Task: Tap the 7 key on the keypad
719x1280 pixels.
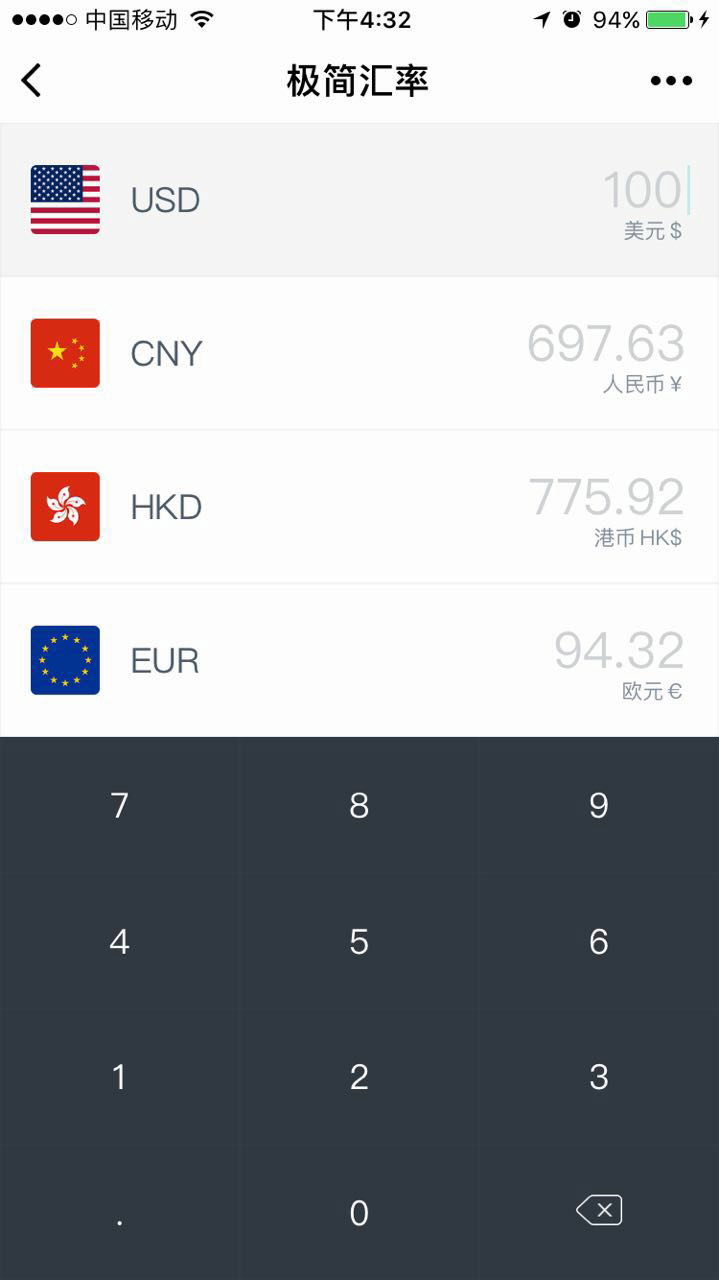Action: click(x=120, y=805)
